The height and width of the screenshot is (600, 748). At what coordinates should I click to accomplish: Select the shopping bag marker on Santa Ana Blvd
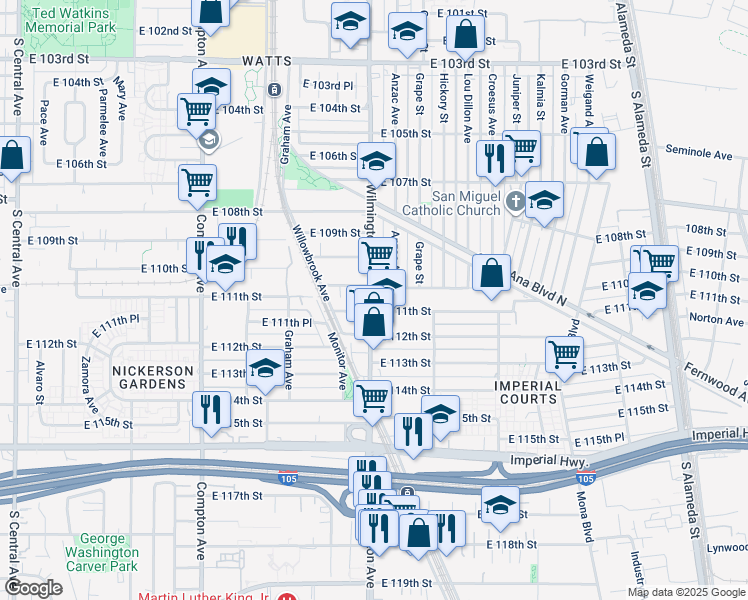coord(491,273)
